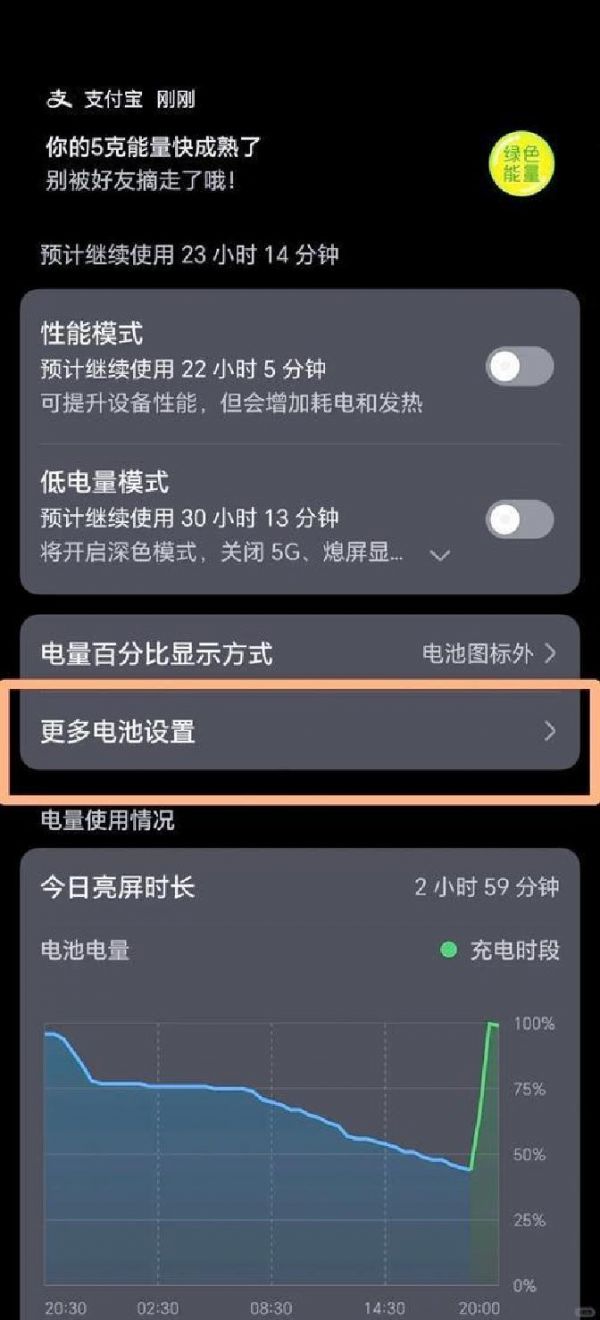Enable the 低电量模式 switch
Image resolution: width=600 pixels, height=1320 pixels.
pyautogui.click(x=519, y=518)
